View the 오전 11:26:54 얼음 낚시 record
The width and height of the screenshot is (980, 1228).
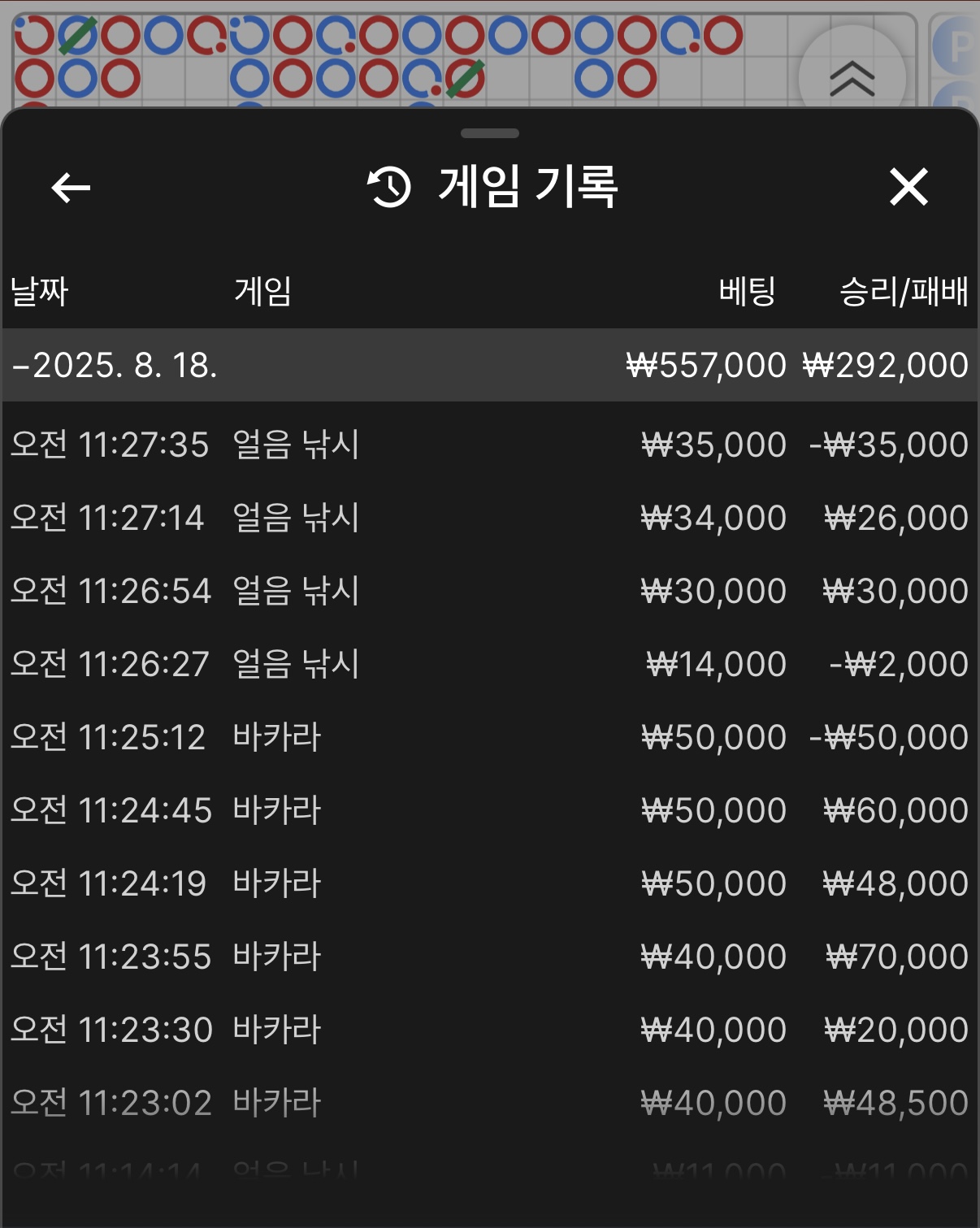[x=489, y=591]
